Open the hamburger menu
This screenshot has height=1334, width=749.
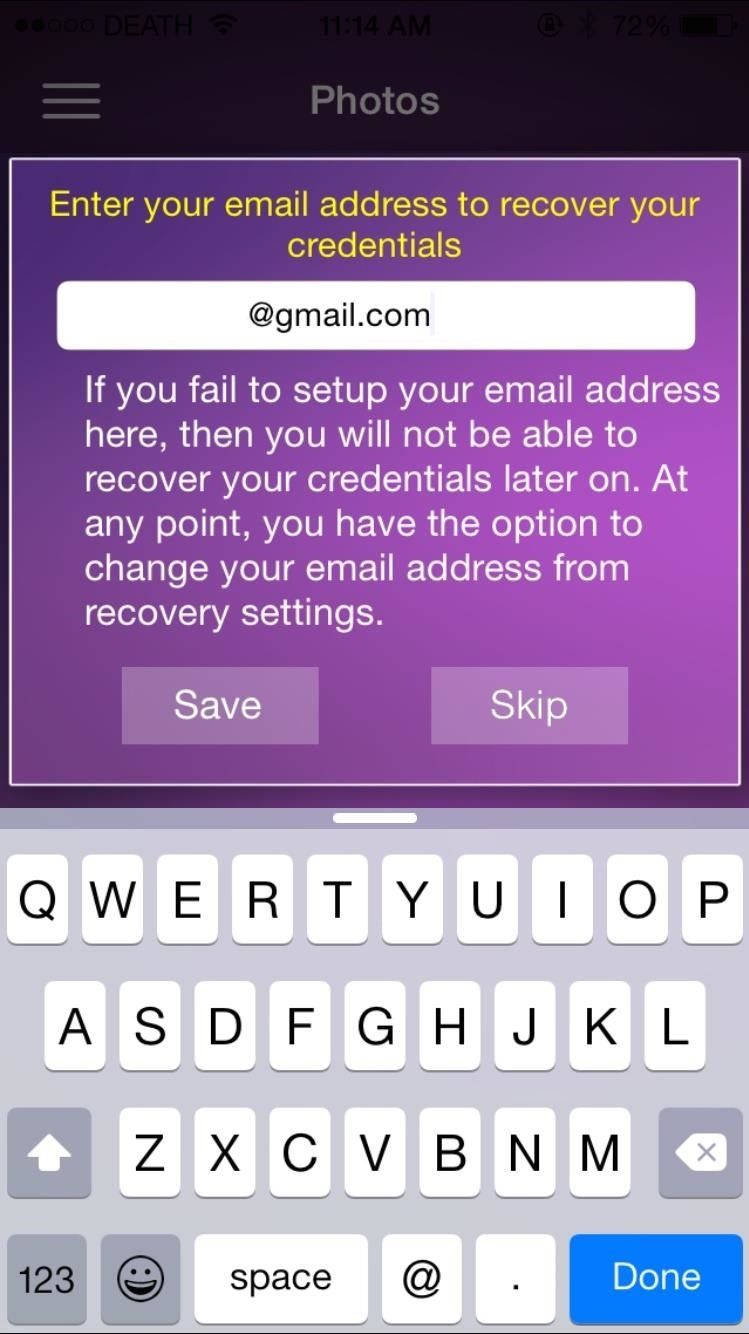coord(71,101)
